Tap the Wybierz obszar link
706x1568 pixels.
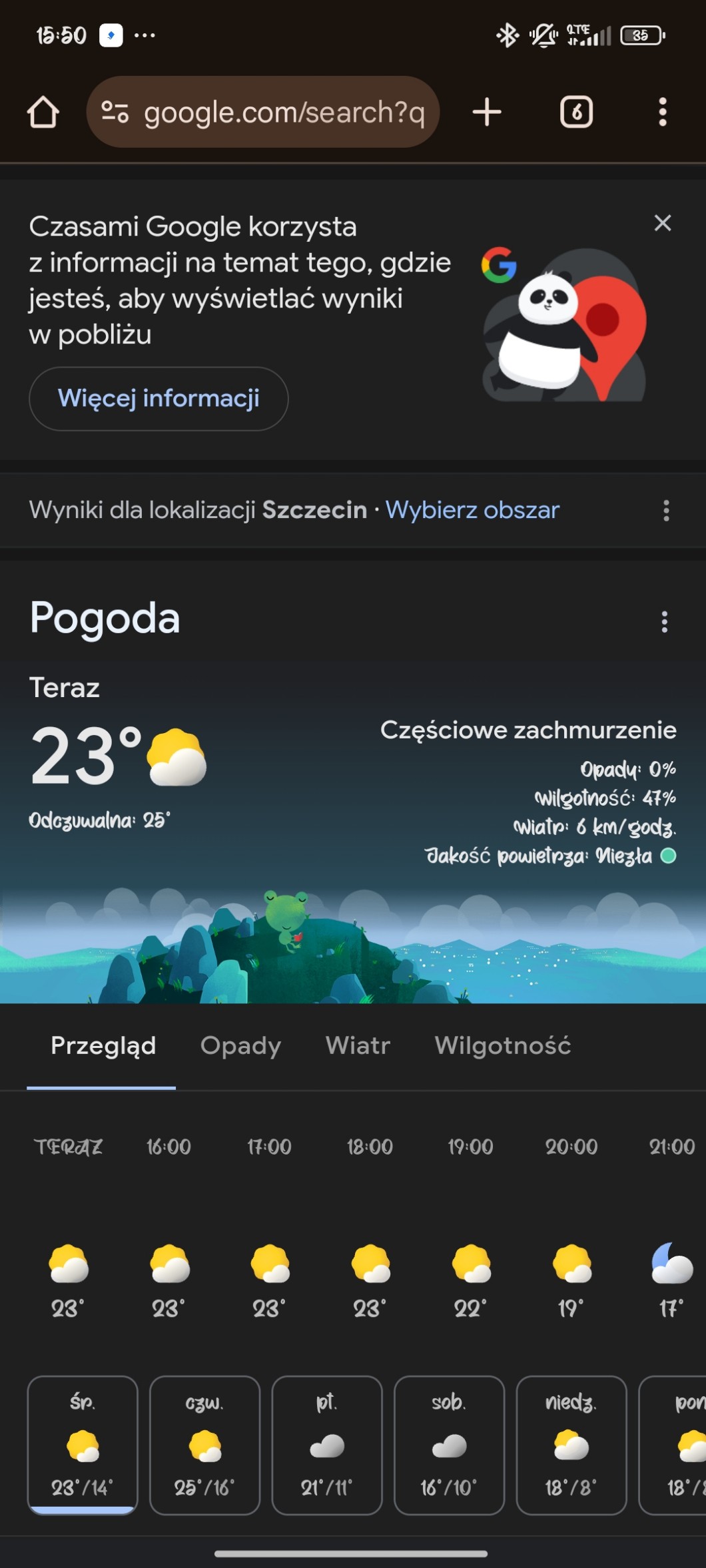click(x=472, y=510)
